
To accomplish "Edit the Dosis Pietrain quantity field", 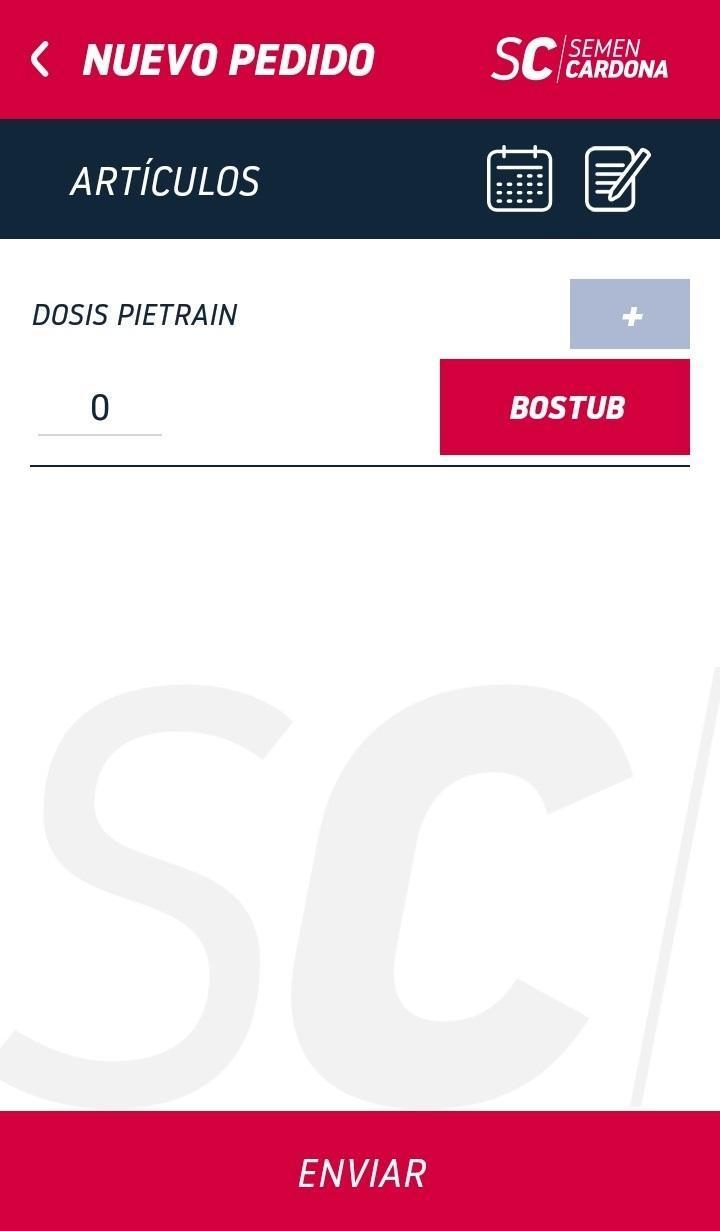I will (100, 408).
